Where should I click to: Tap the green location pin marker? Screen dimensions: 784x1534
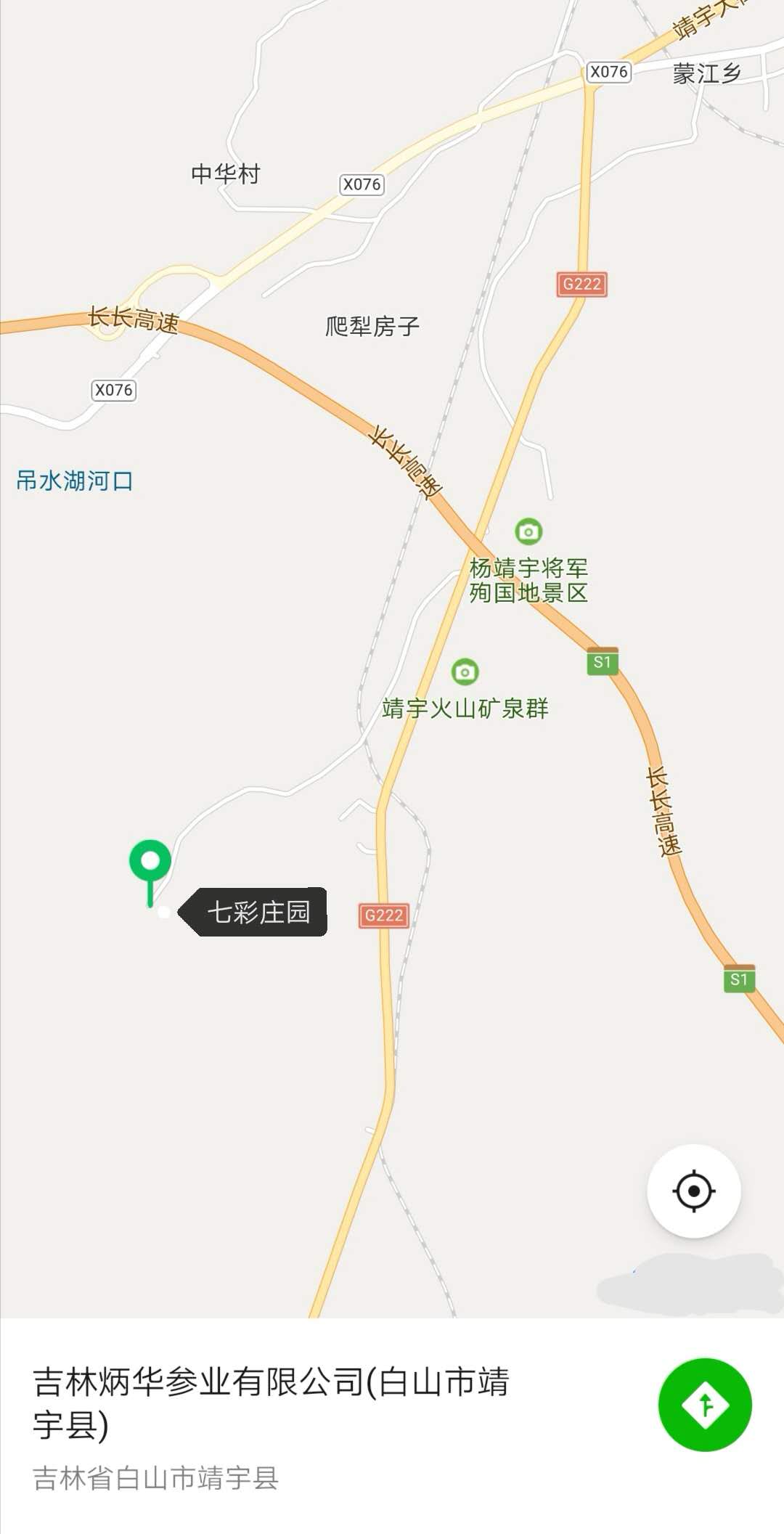click(150, 872)
